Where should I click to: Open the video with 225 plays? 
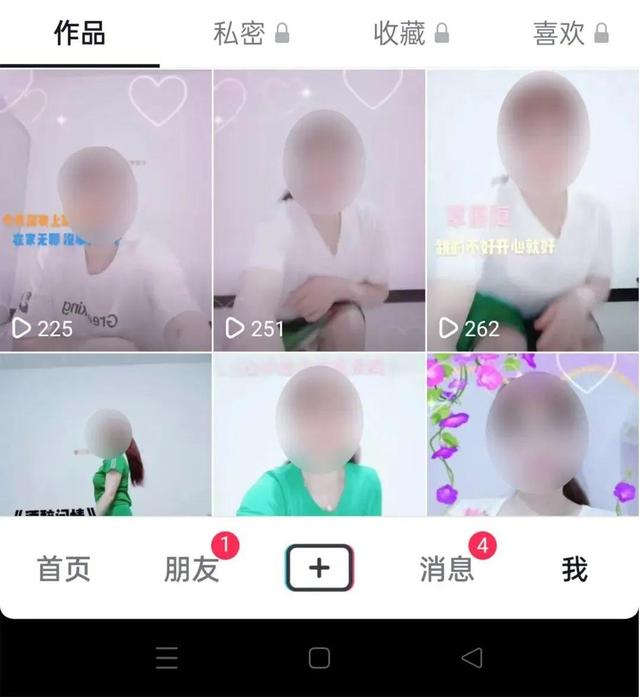coord(105,210)
